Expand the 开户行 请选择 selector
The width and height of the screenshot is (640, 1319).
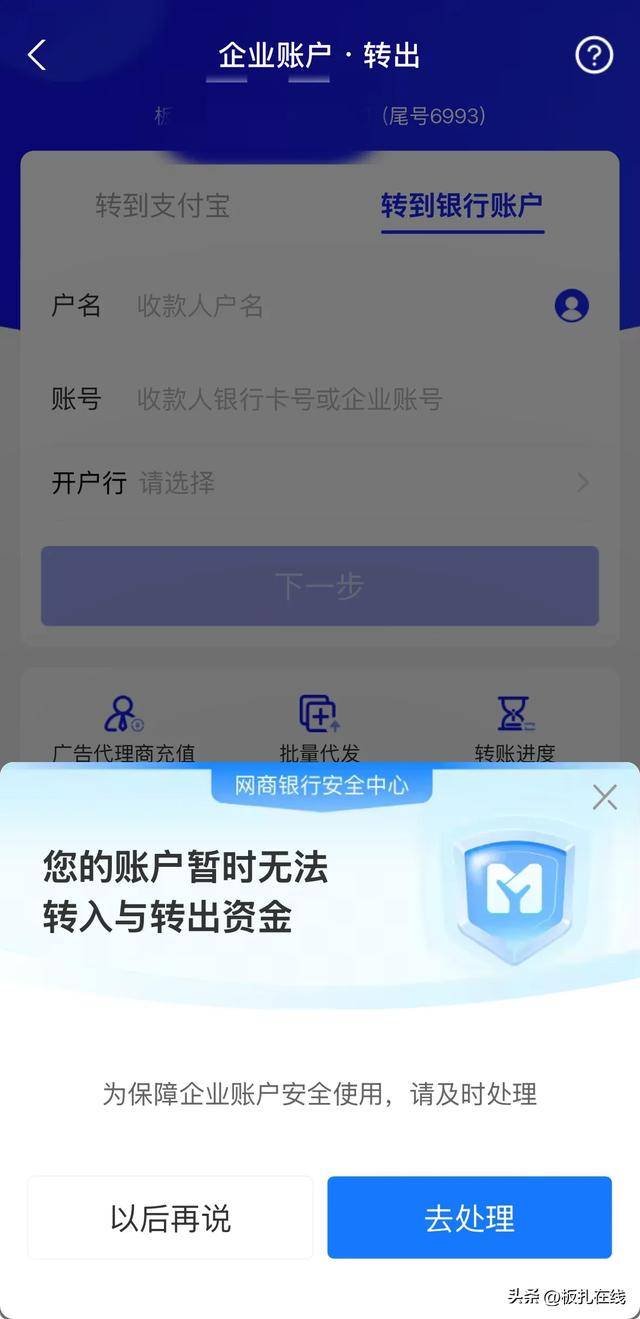(360, 484)
